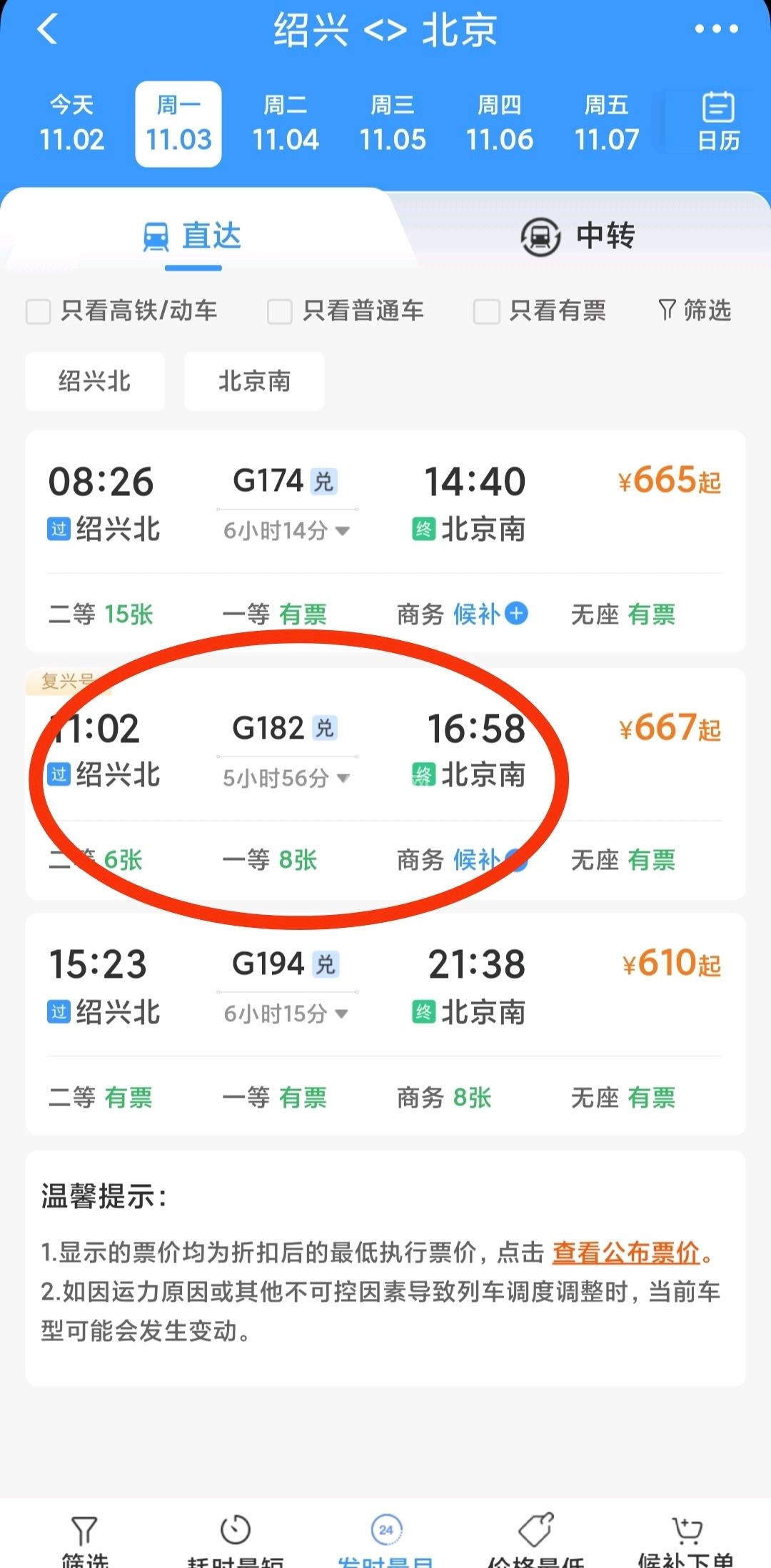
Task: Open the three-dot overflow menu
Action: (x=716, y=29)
